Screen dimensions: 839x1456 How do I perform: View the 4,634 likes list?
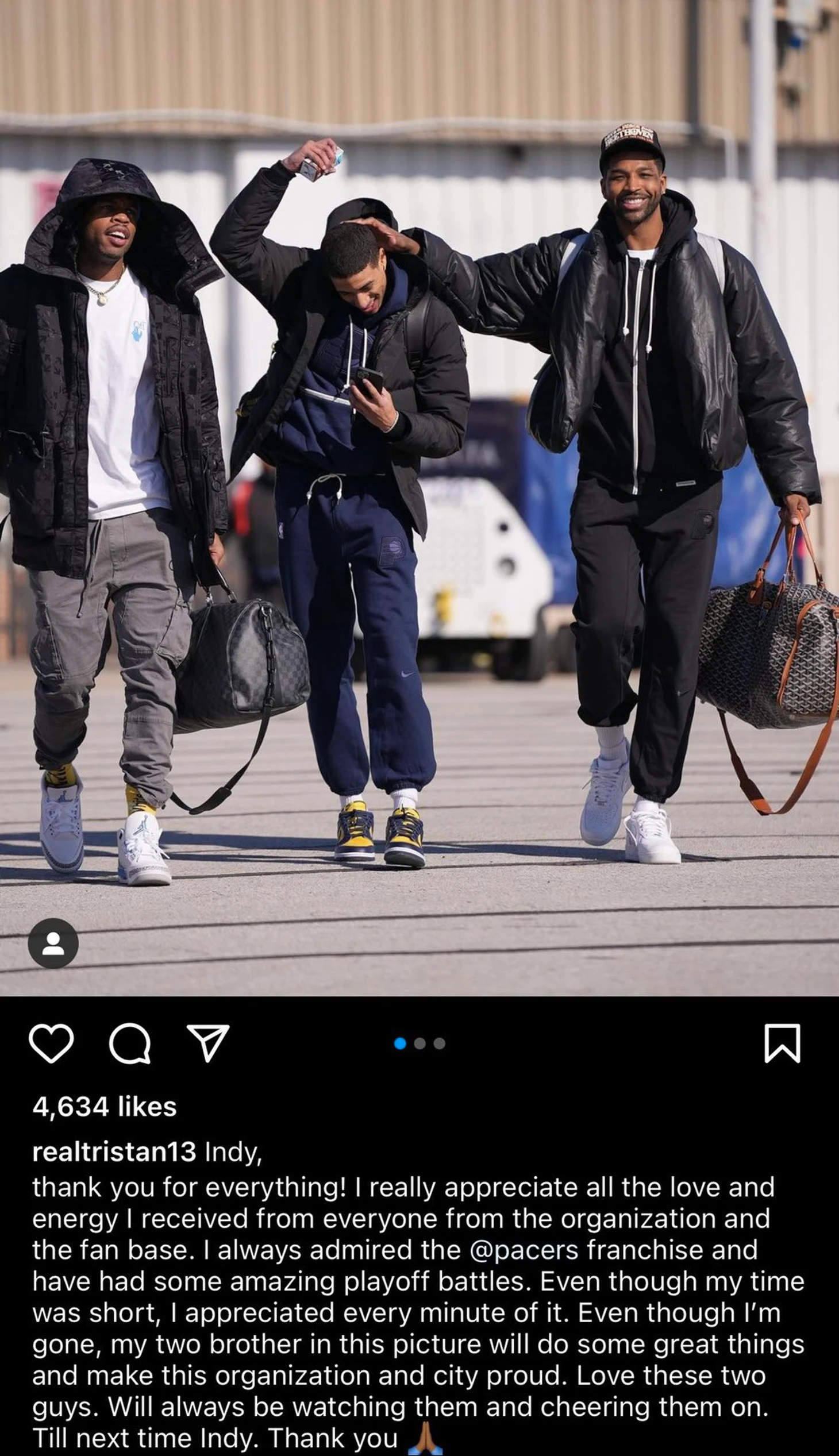pyautogui.click(x=104, y=1106)
